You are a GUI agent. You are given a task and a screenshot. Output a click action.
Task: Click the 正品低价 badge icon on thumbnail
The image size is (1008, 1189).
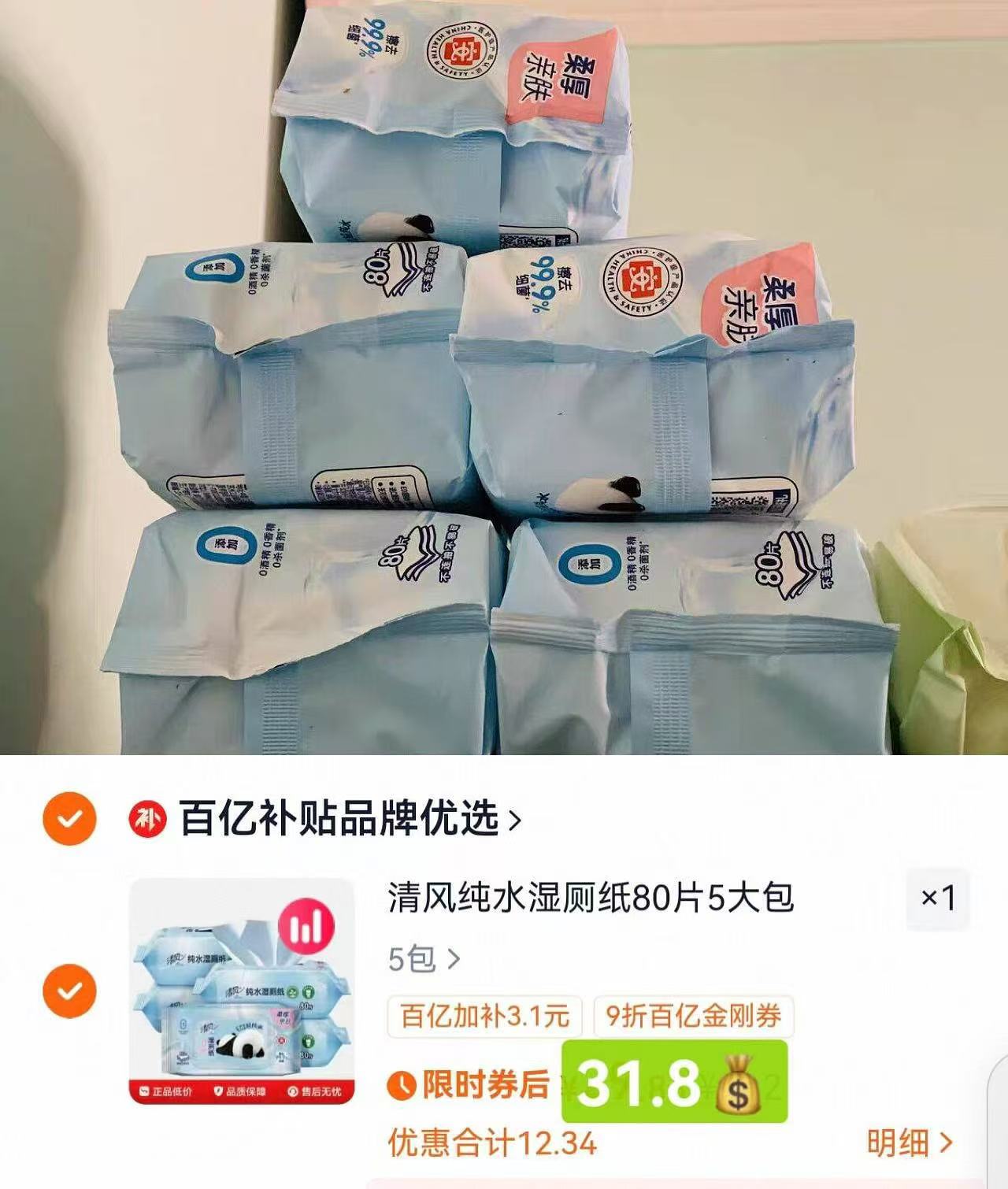tap(143, 1091)
